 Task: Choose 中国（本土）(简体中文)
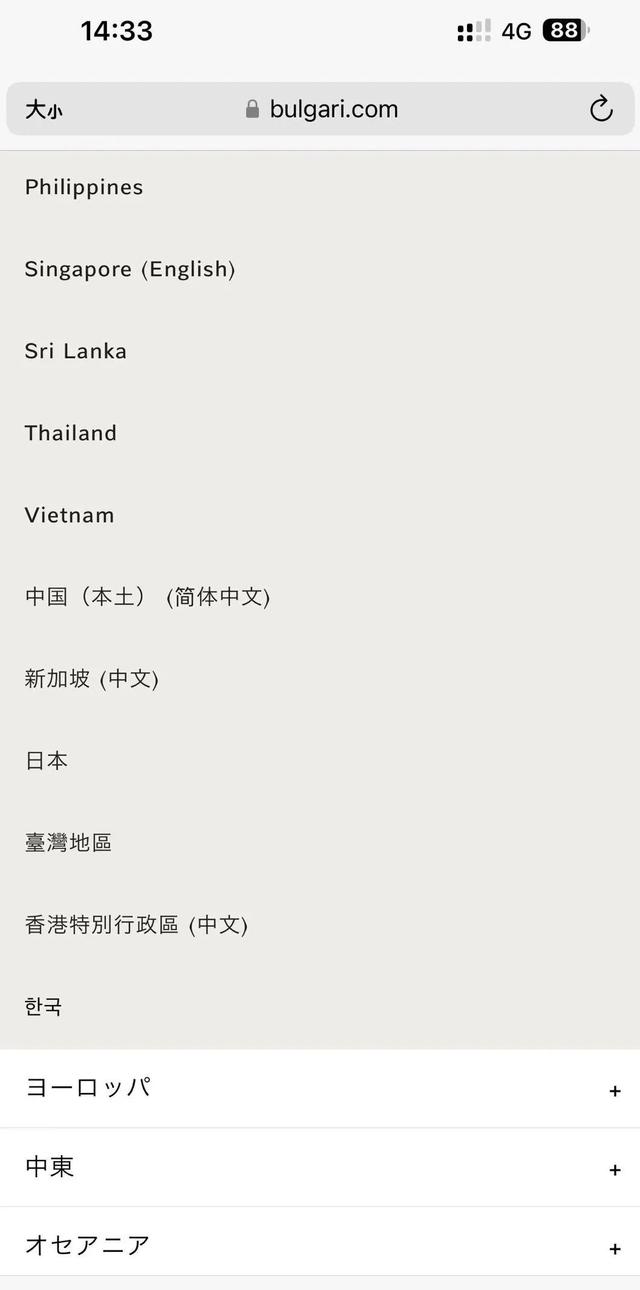[x=147, y=597]
